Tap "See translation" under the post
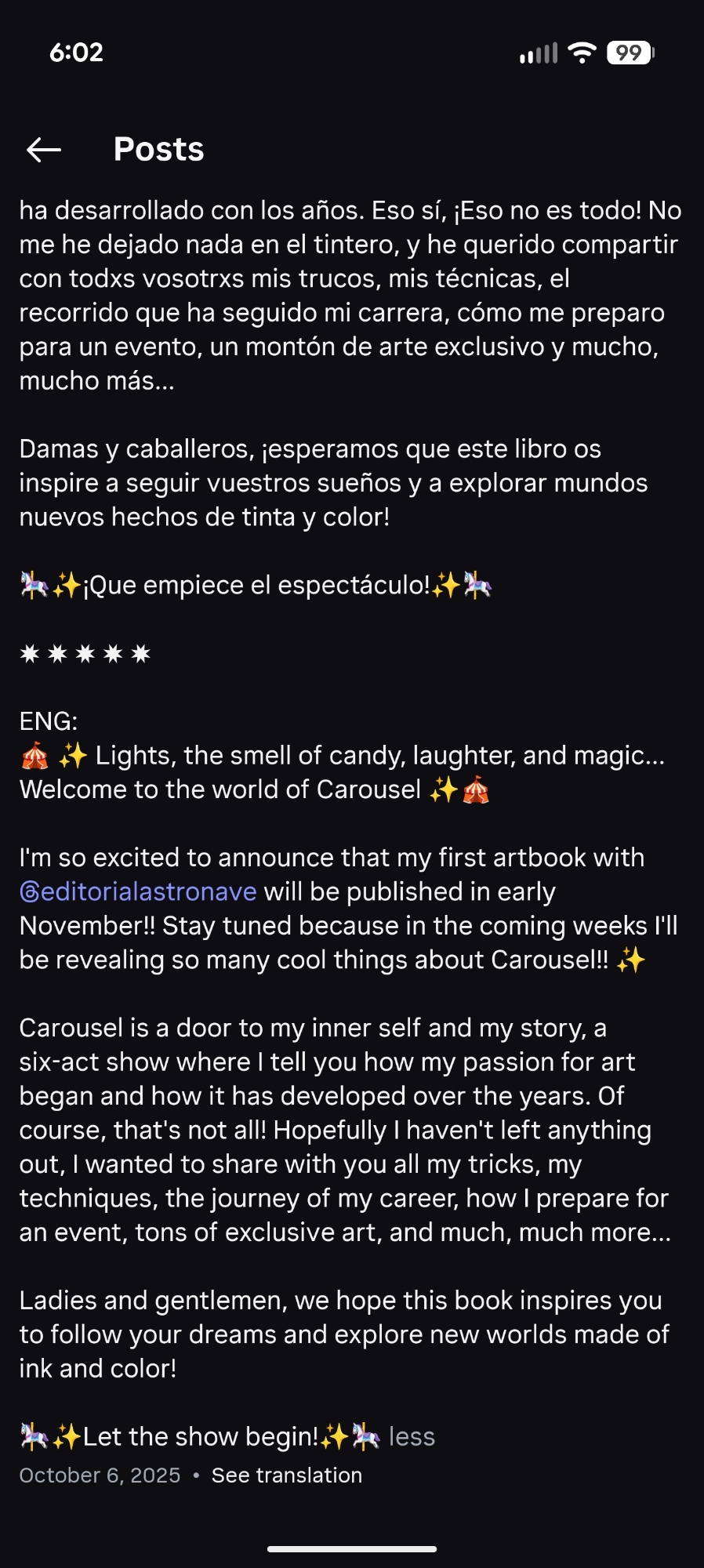The height and width of the screenshot is (1568, 704). click(287, 1475)
